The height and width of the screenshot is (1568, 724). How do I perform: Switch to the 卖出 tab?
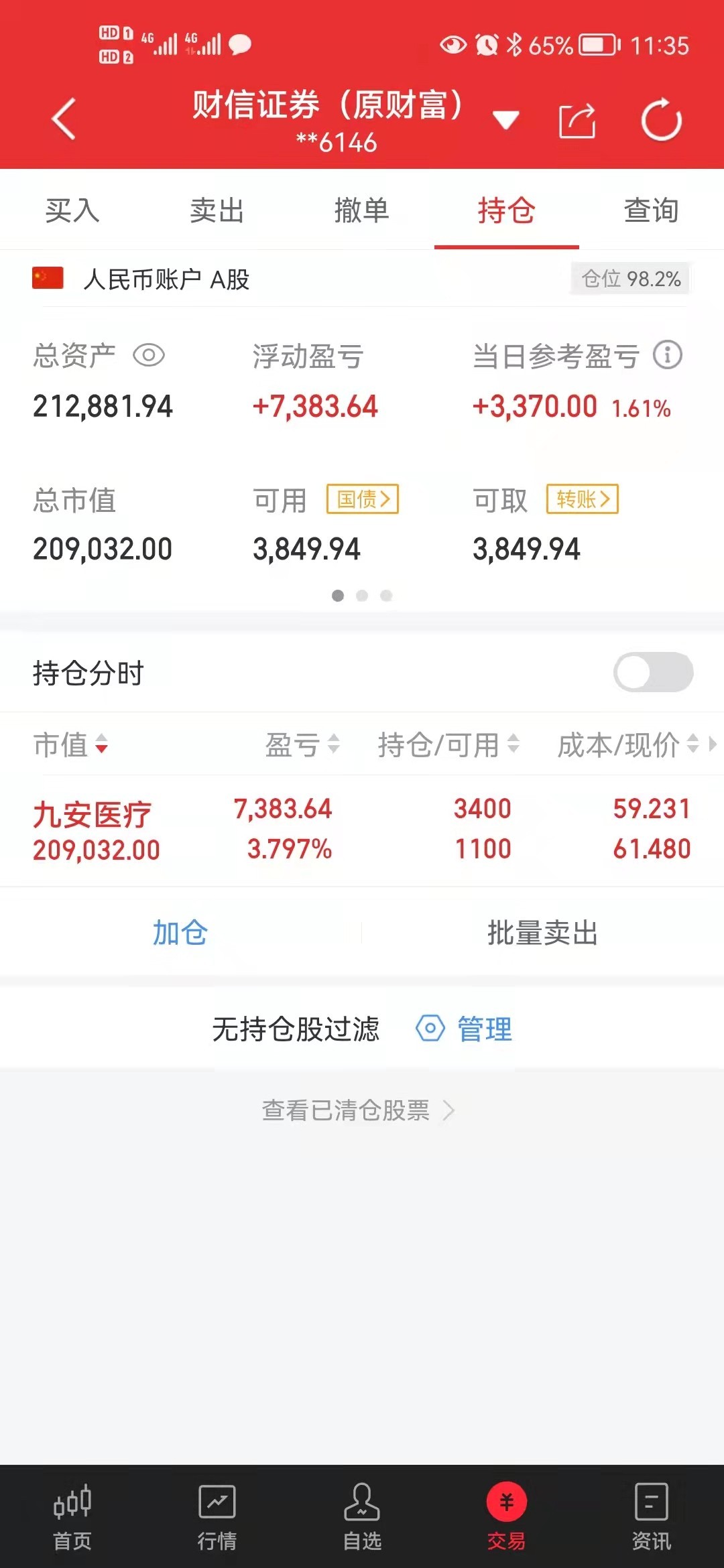pos(217,210)
